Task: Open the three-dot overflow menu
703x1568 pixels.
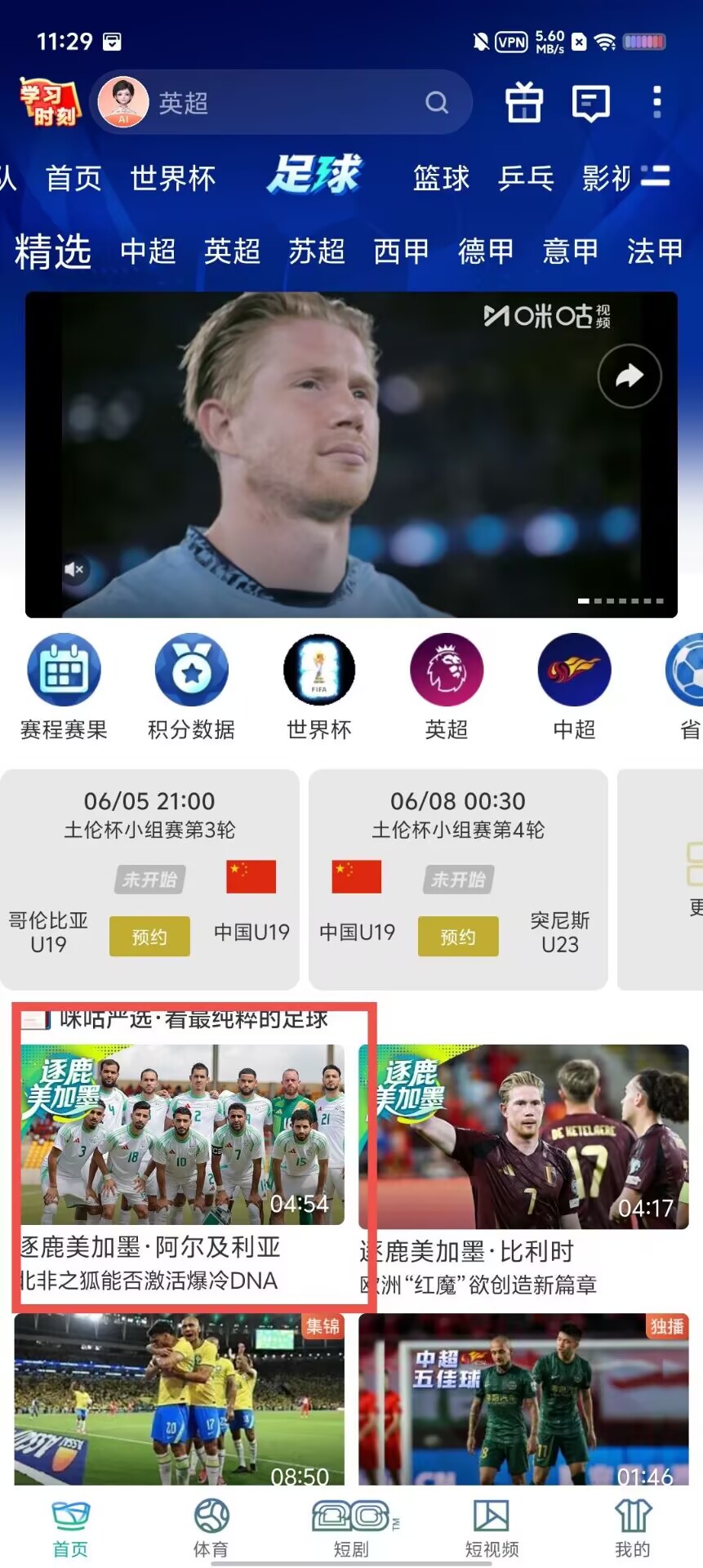Action: pyautogui.click(x=657, y=102)
